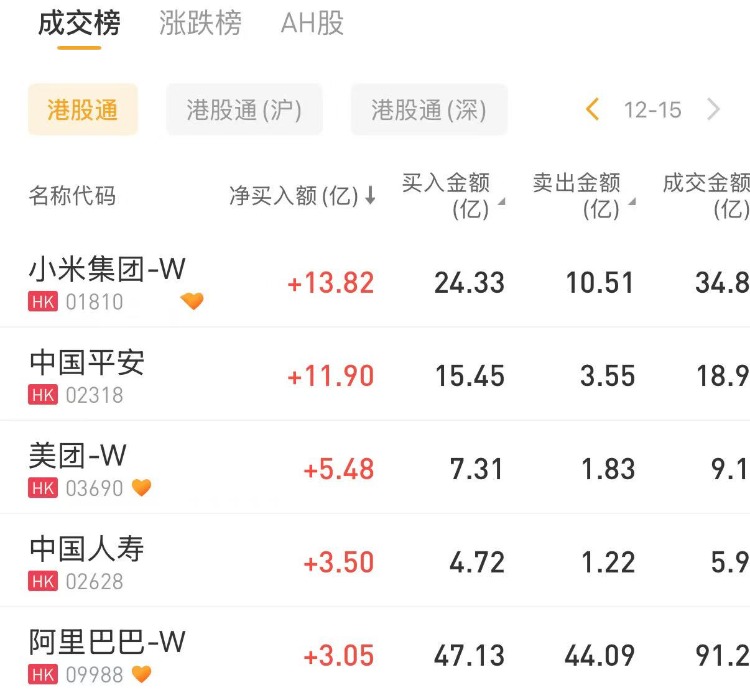The width and height of the screenshot is (750, 698).
Task: Select the 成交榜 tab
Action: 79,23
